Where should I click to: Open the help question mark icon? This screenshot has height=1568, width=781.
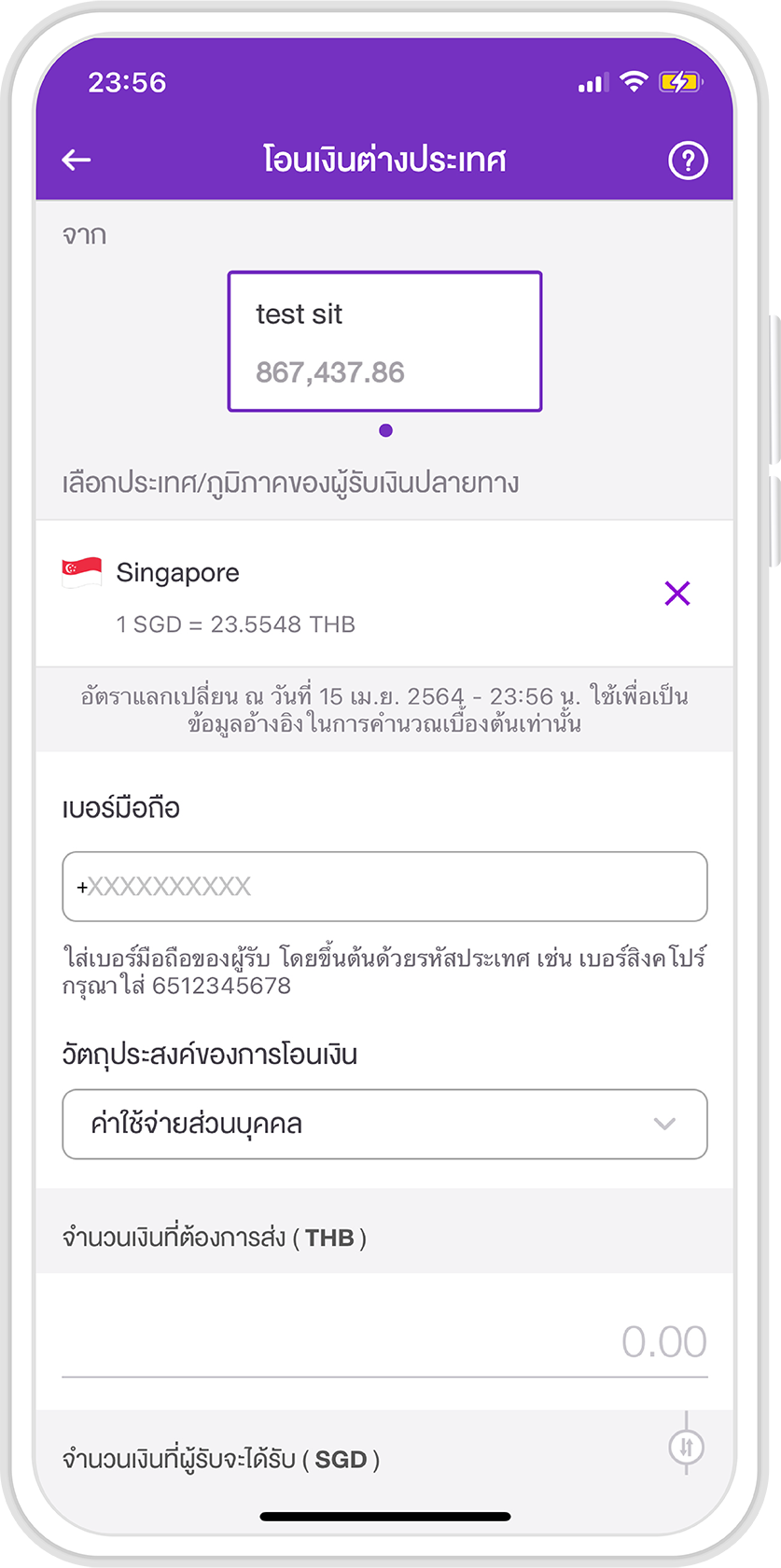click(688, 161)
